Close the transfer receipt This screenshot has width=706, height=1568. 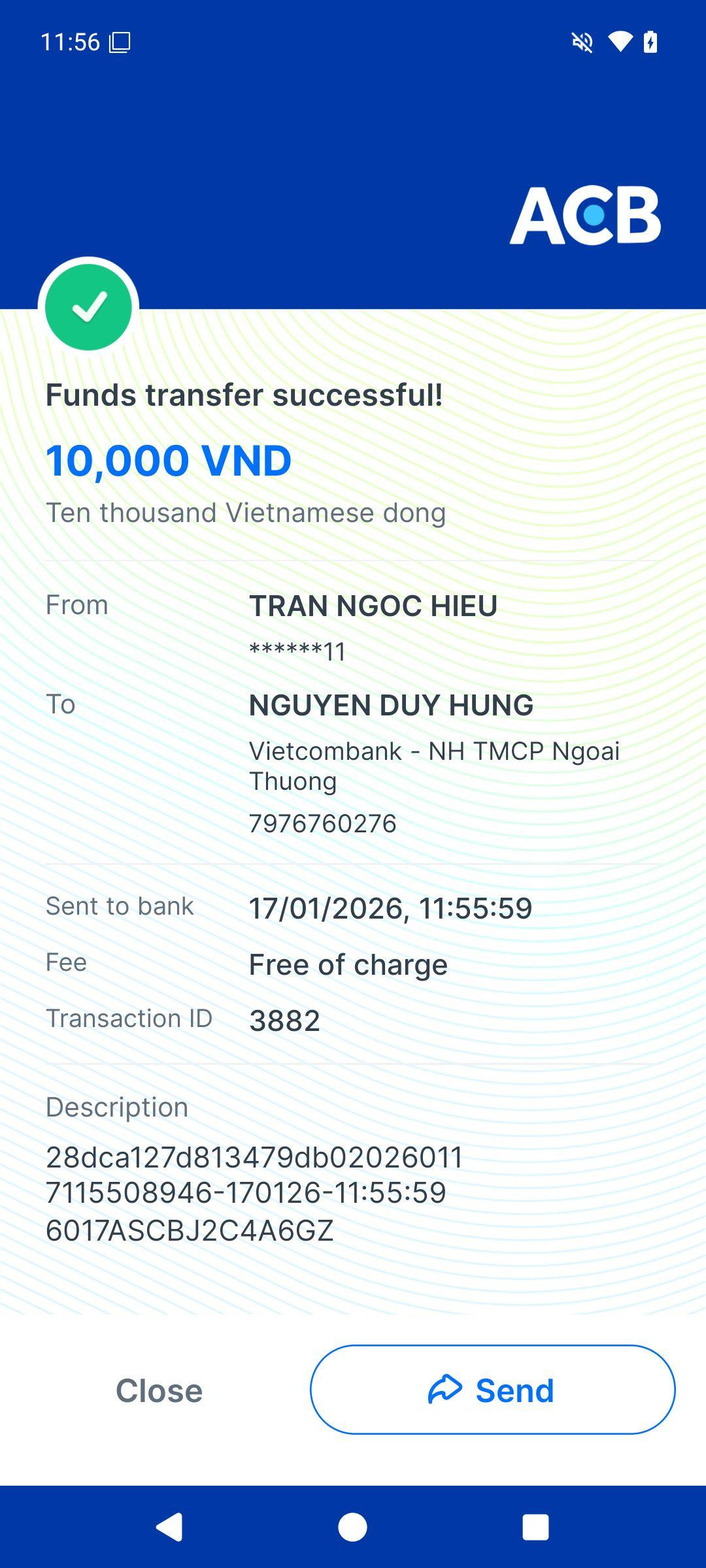(x=159, y=1390)
